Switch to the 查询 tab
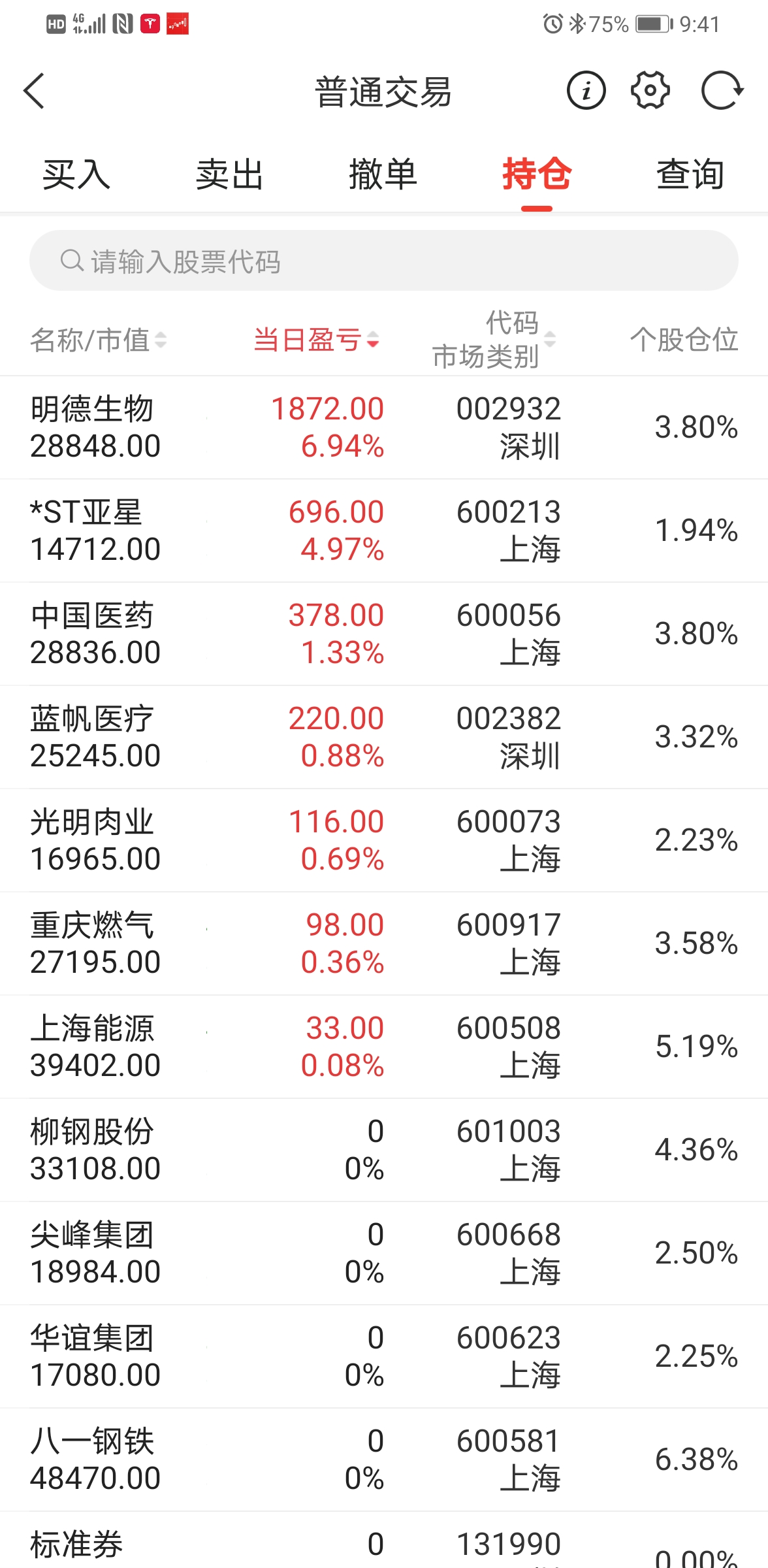The height and width of the screenshot is (1568, 768). pyautogui.click(x=690, y=174)
